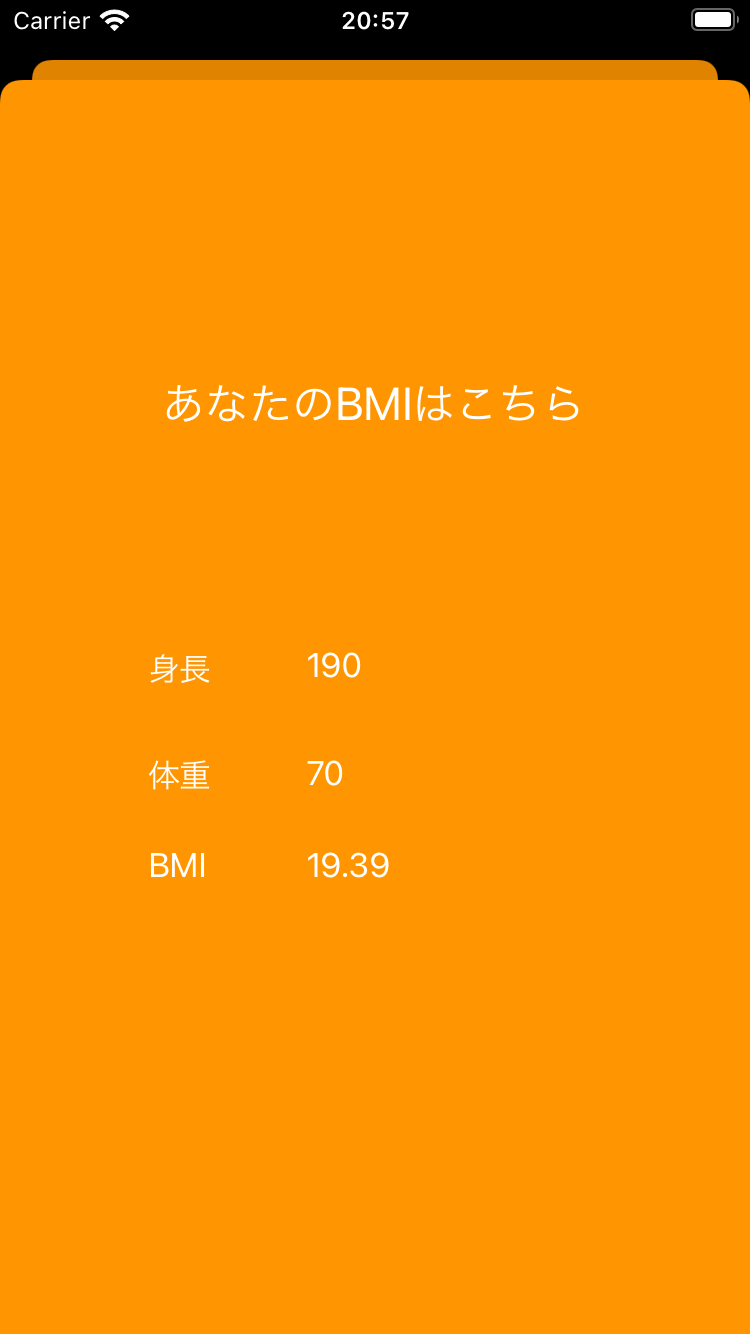This screenshot has height=1334, width=750.
Task: Select the あなたのBMIはこちら heading
Action: (x=374, y=404)
